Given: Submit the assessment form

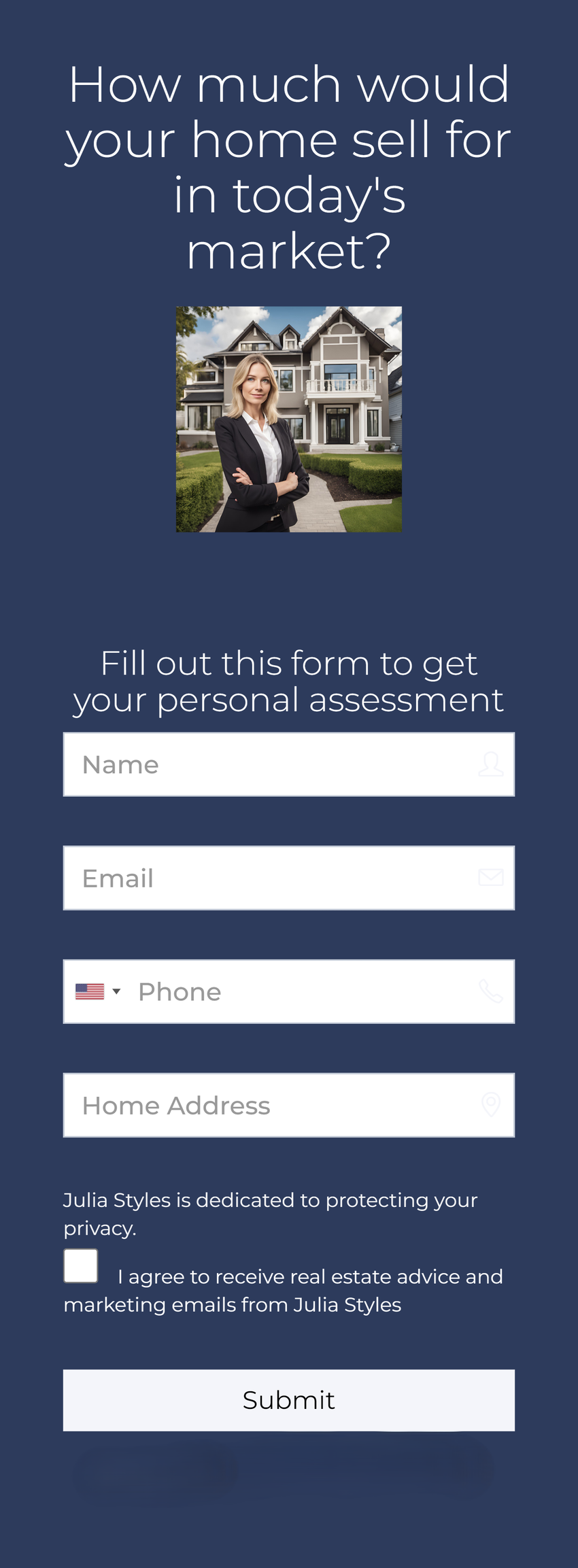Looking at the screenshot, I should pos(288,1400).
